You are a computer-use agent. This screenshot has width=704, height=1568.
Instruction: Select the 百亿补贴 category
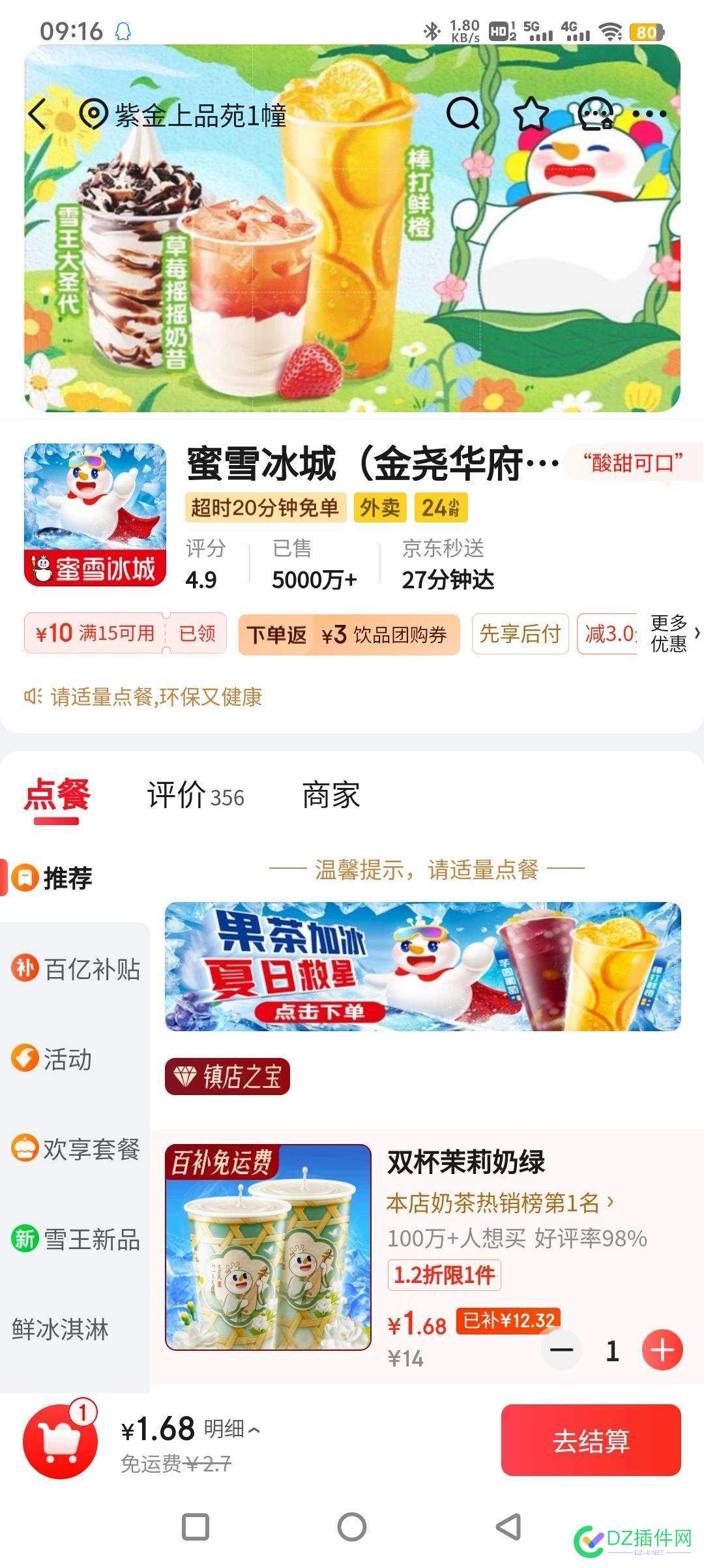tap(77, 969)
